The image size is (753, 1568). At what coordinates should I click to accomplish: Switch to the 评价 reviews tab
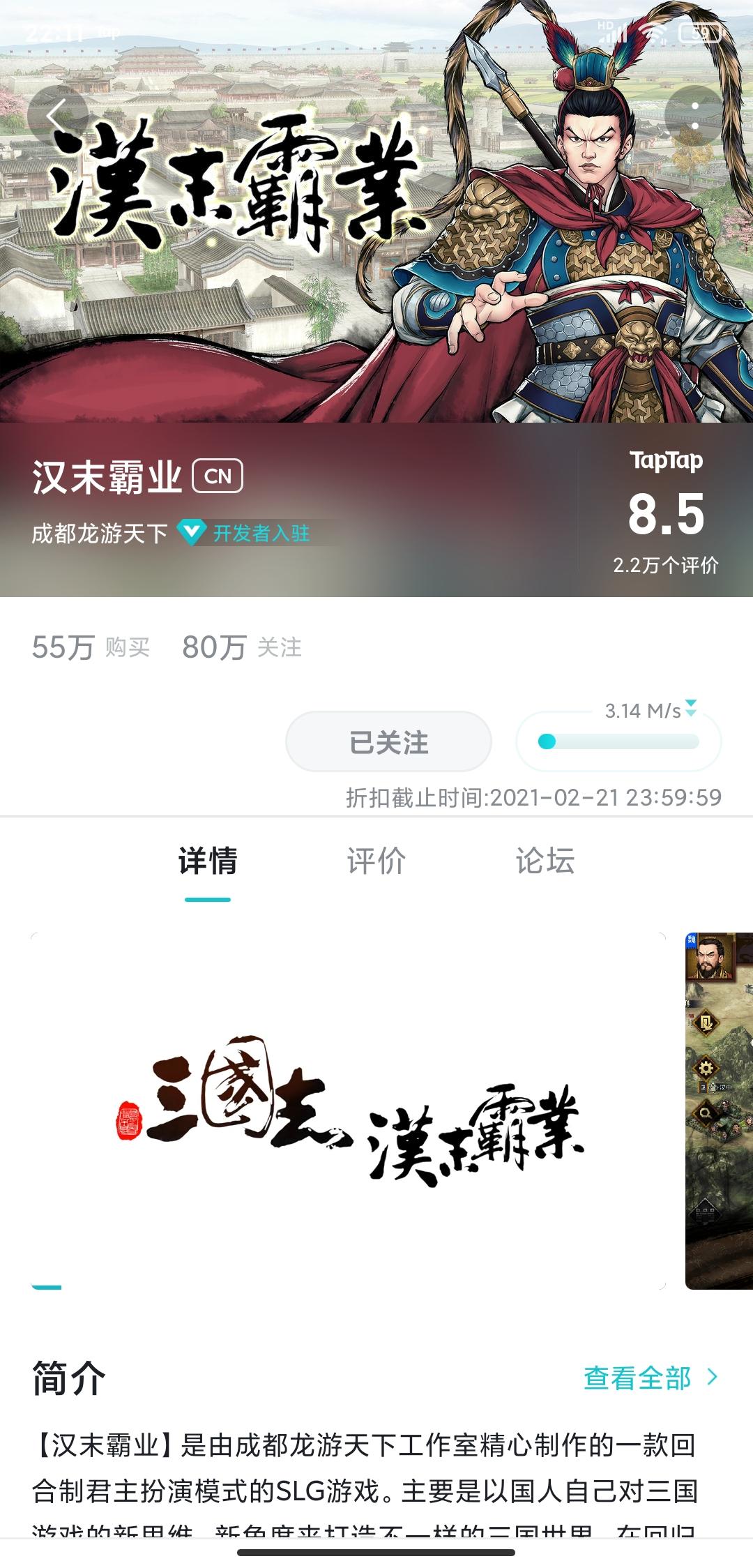(x=374, y=862)
